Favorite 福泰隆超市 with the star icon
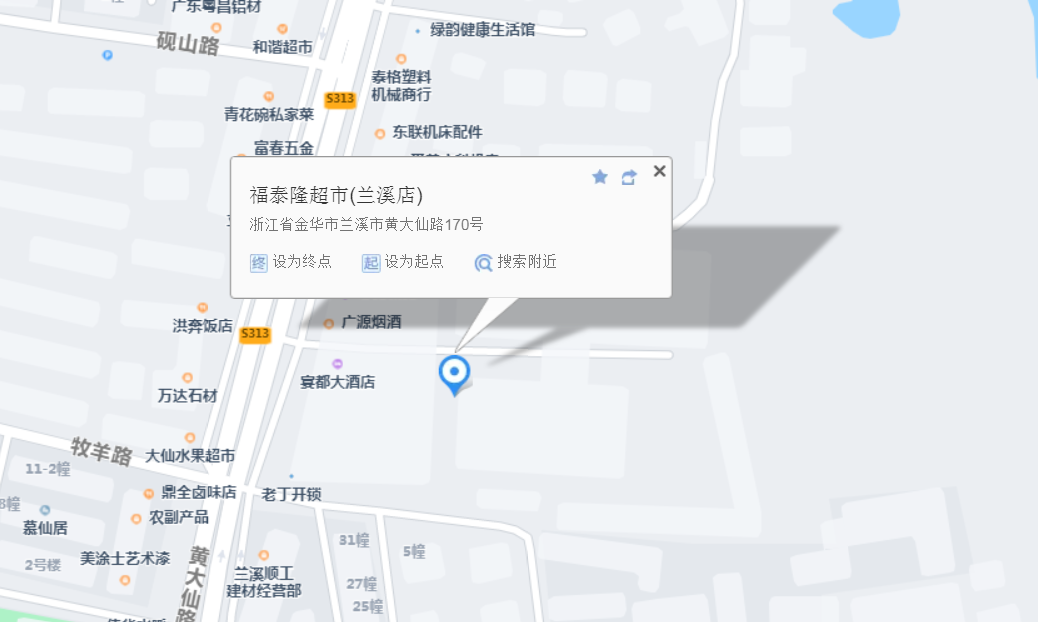The height and width of the screenshot is (622, 1038). click(x=600, y=177)
